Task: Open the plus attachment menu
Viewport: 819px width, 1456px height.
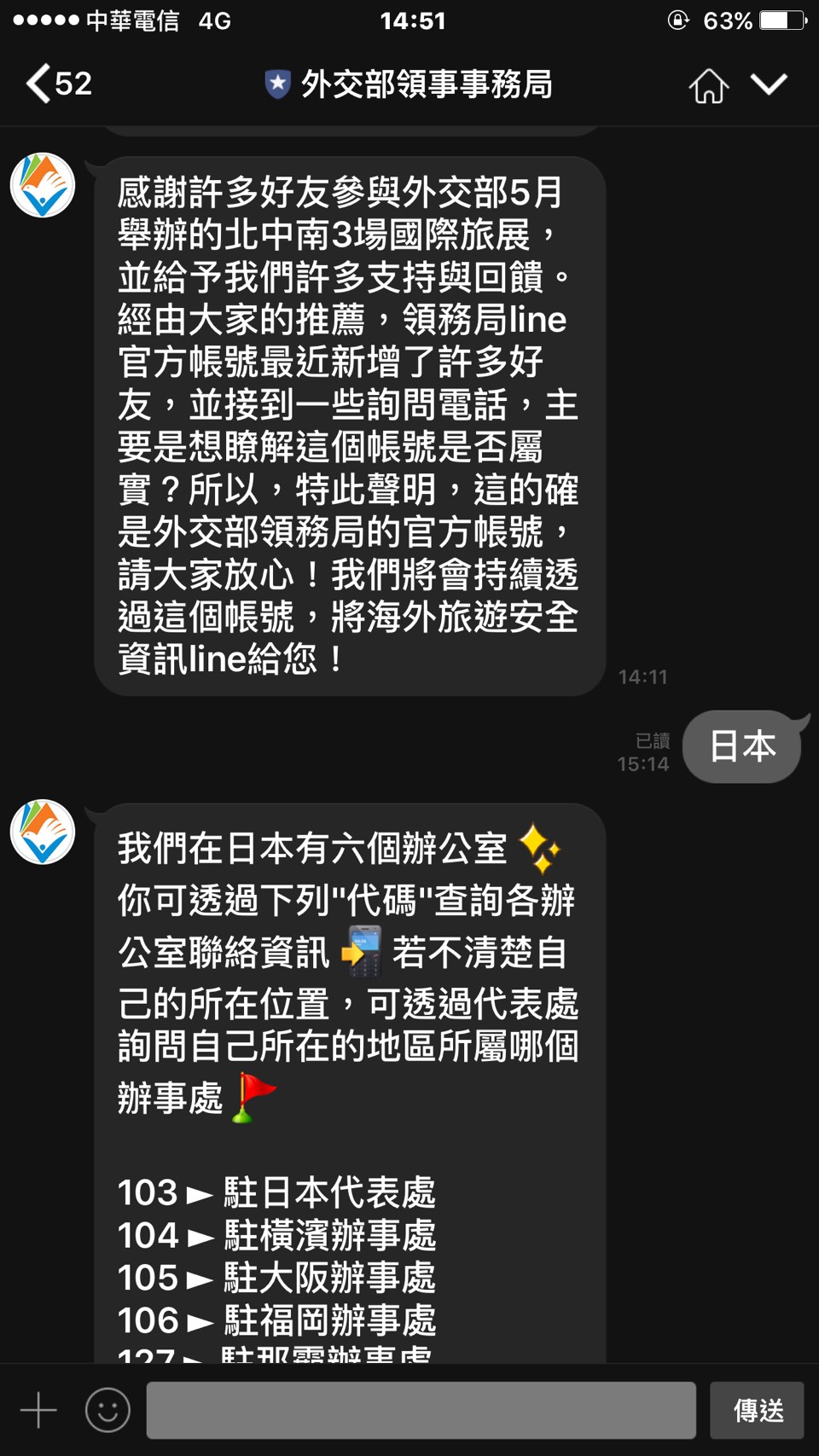Action: point(38,1410)
